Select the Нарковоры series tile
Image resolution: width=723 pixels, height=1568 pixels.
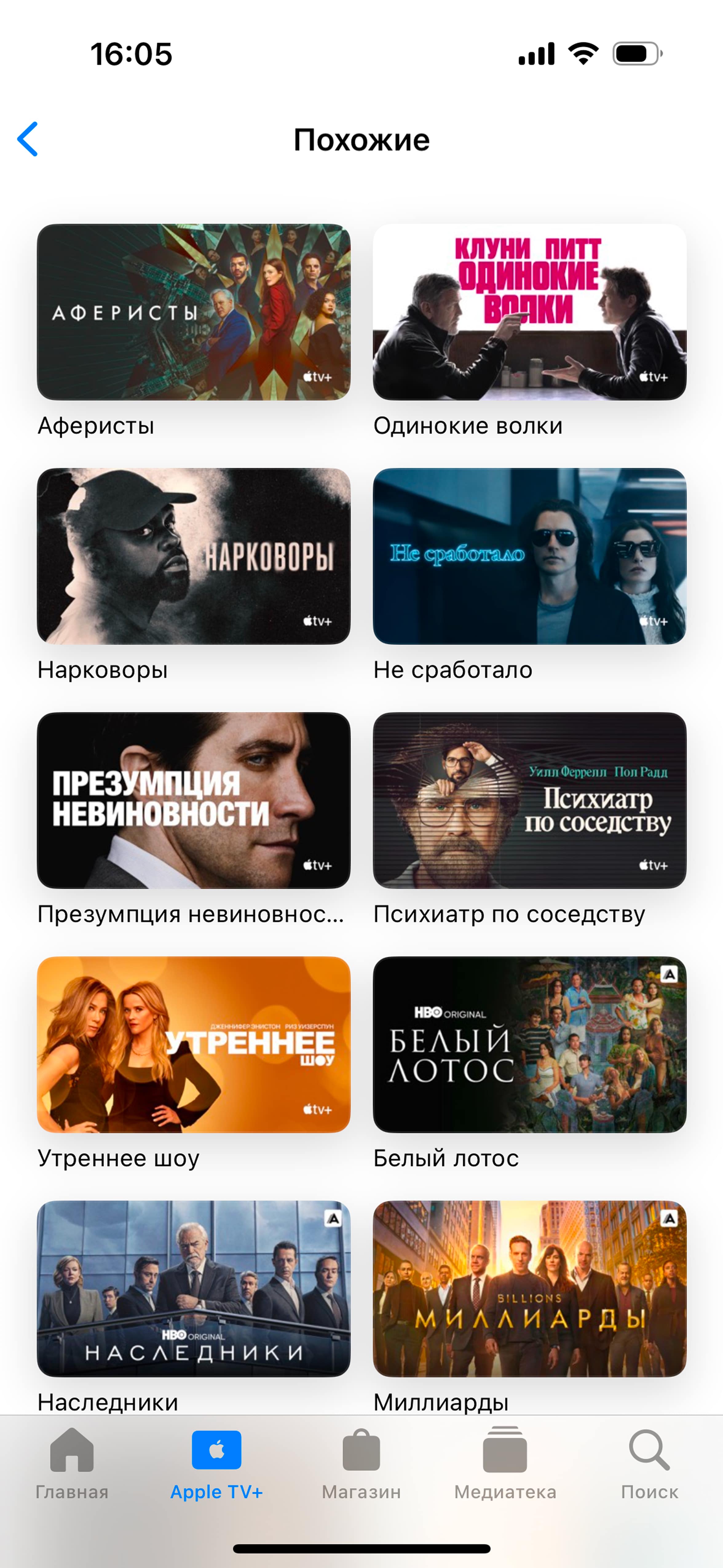pos(194,556)
